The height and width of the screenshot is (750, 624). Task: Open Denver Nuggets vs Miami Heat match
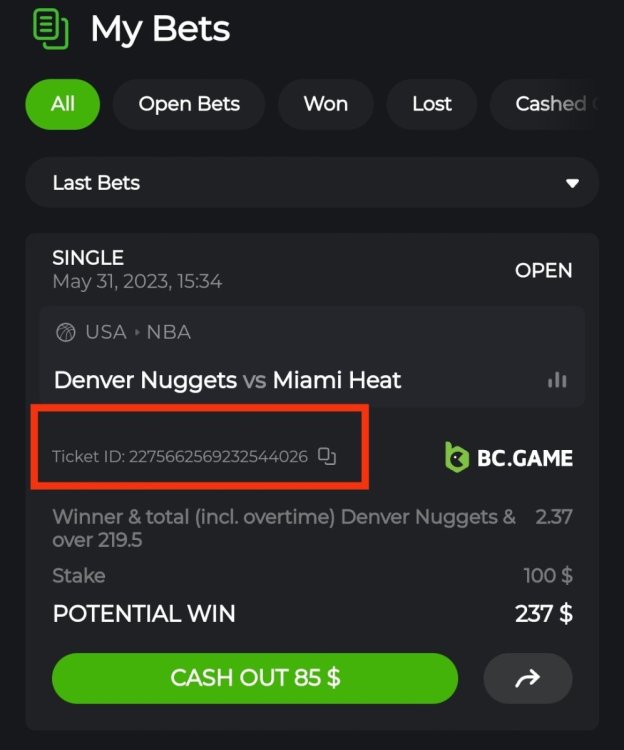(x=228, y=380)
